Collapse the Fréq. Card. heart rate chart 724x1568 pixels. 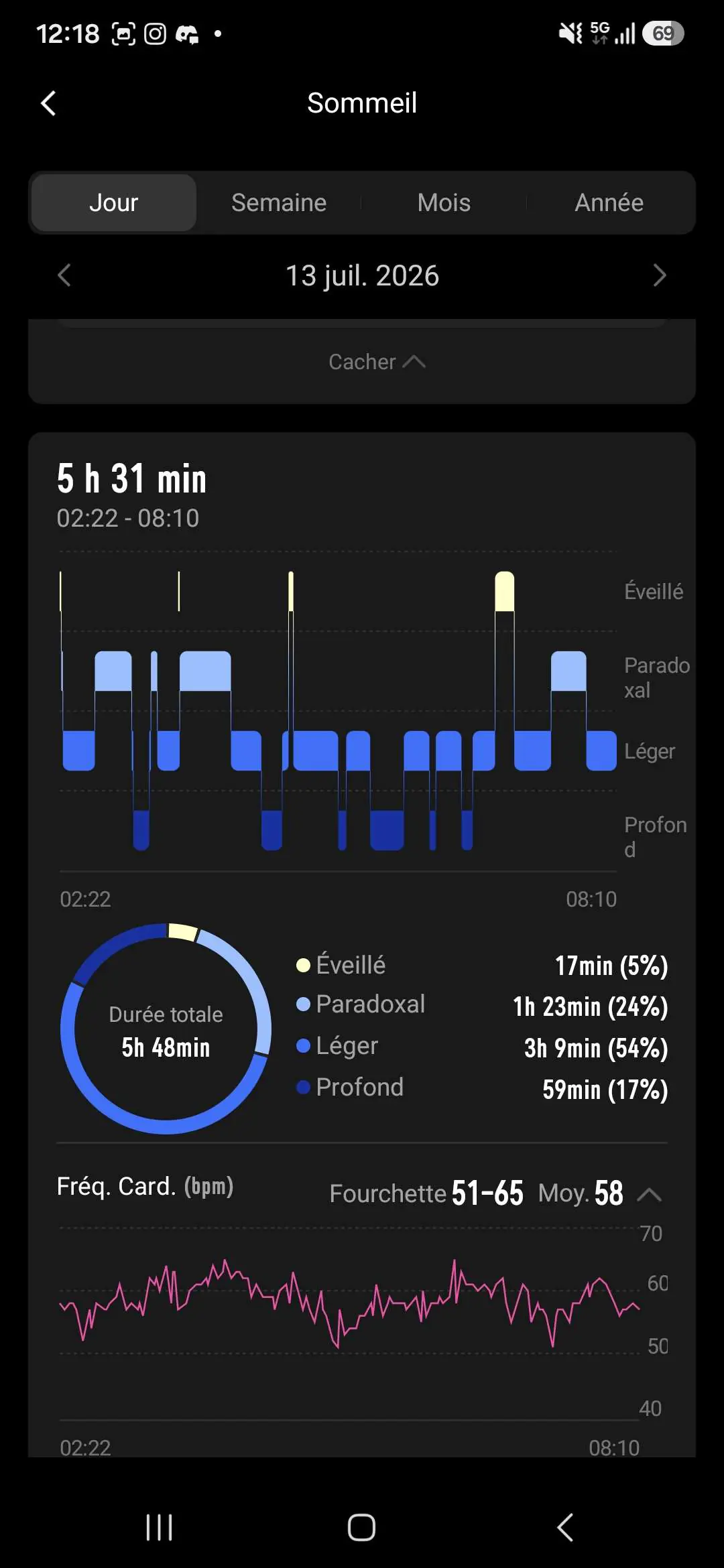[649, 1194]
